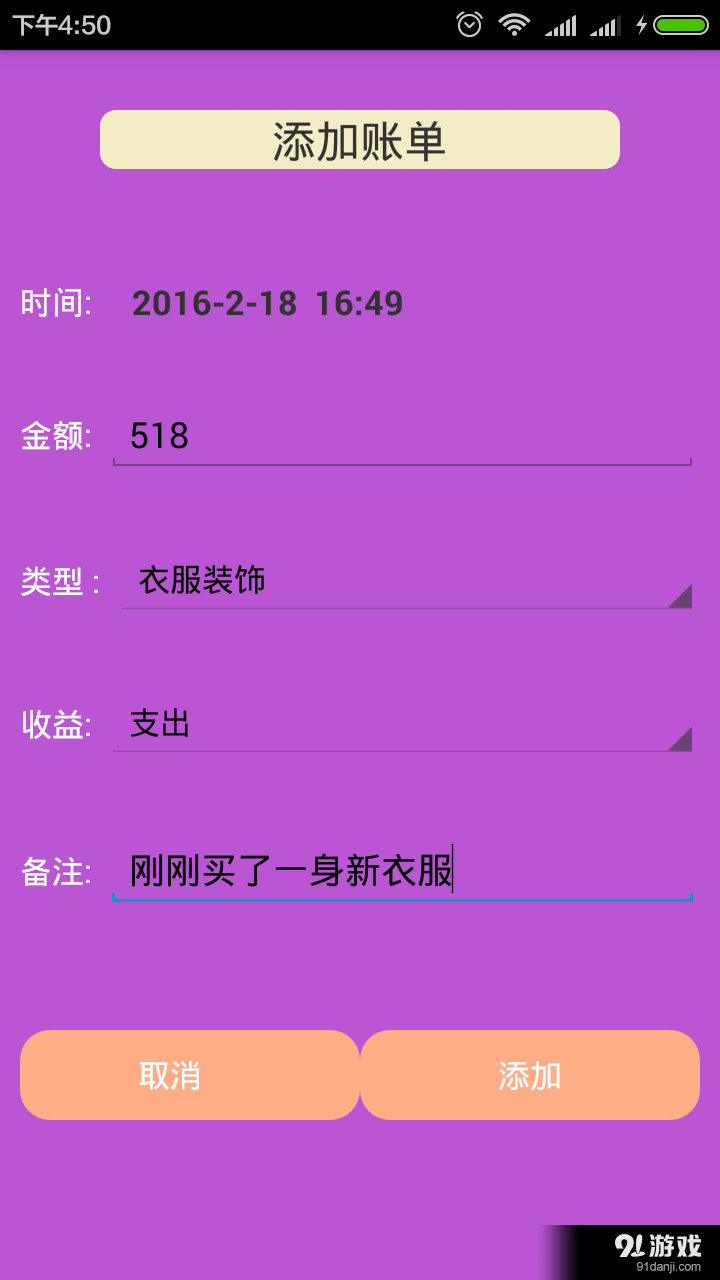Image resolution: width=720 pixels, height=1280 pixels.
Task: Open the 收益 dropdown showing 支出
Action: coord(400,725)
